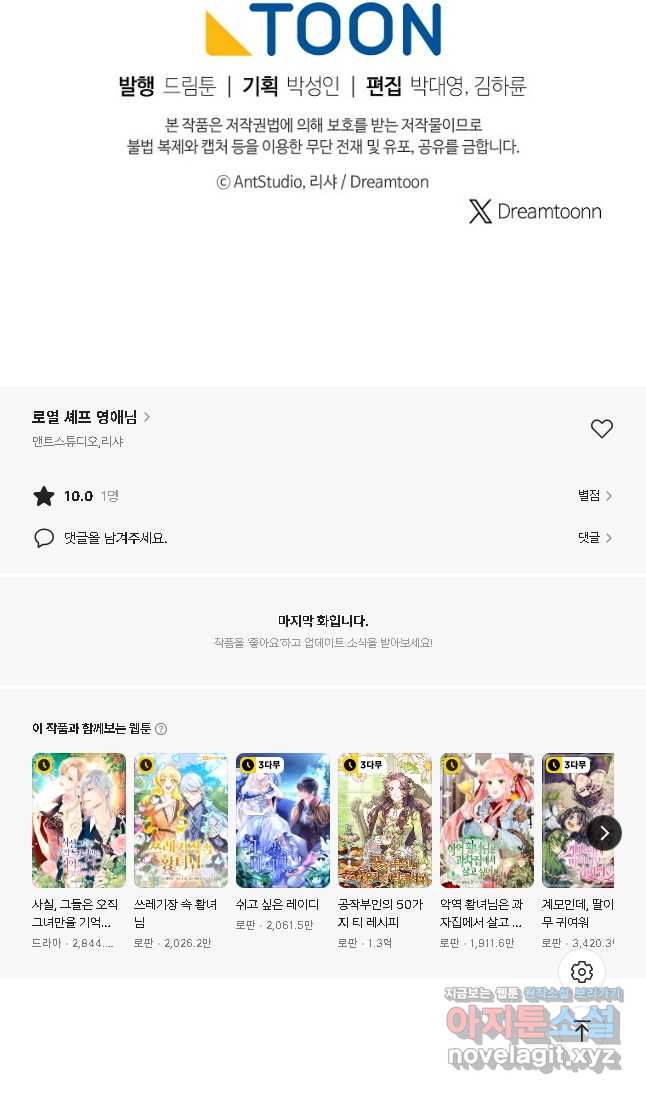
Task: Like this webtoon with the heart icon
Action: [x=601, y=429]
